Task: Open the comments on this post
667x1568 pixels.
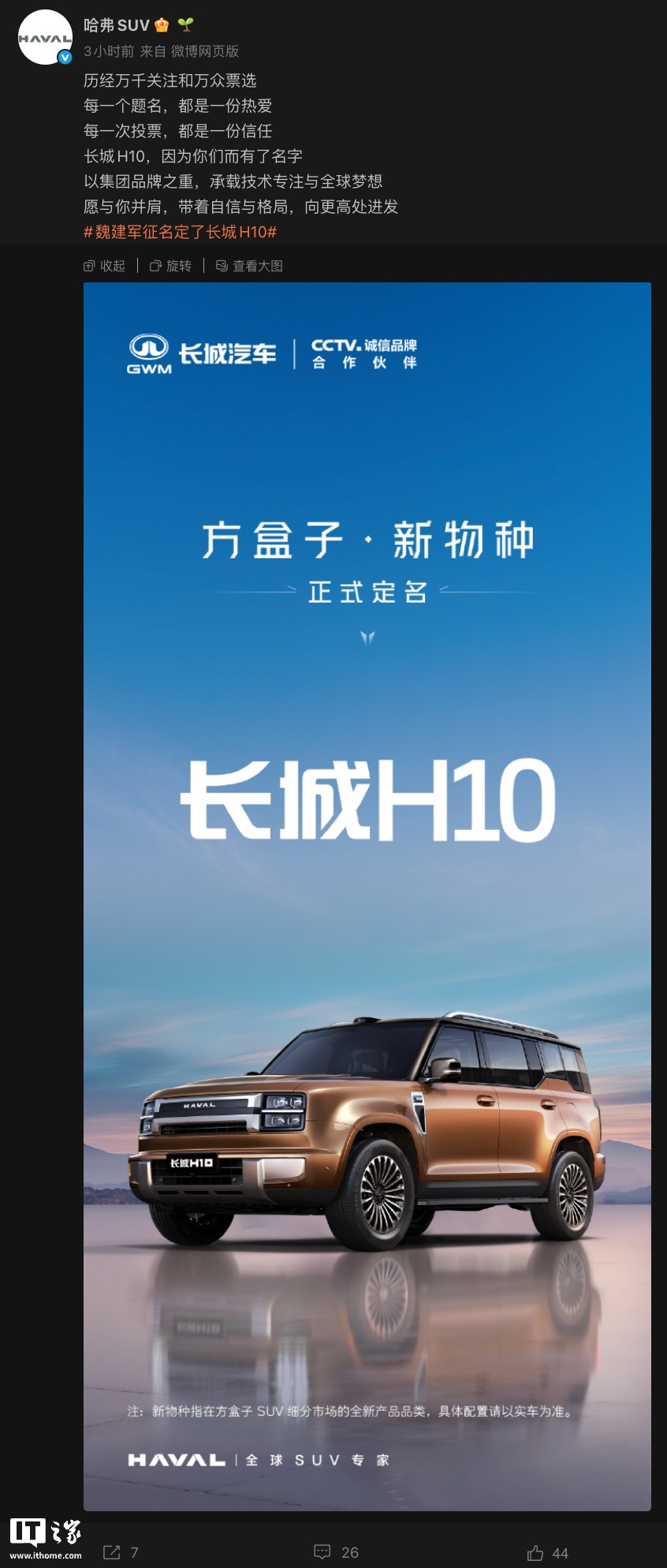Action: [x=336, y=1552]
